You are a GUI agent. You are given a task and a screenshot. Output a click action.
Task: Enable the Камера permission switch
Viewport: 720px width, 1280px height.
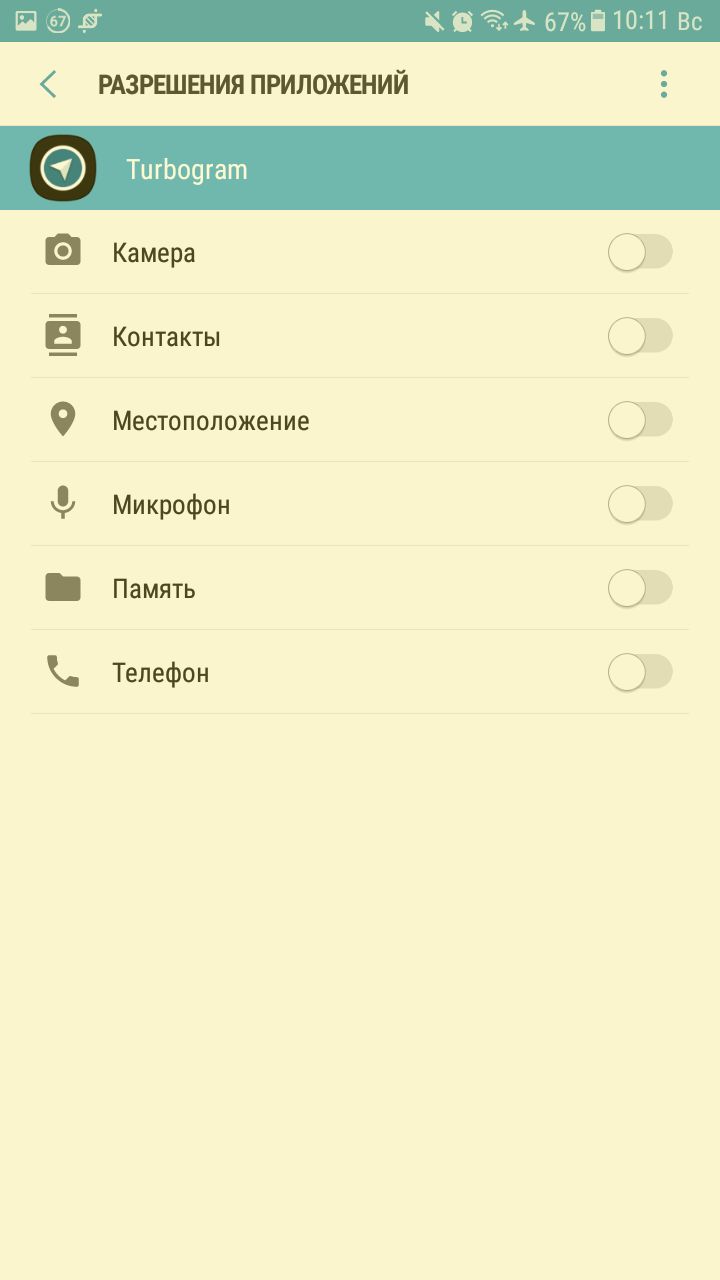click(x=640, y=253)
